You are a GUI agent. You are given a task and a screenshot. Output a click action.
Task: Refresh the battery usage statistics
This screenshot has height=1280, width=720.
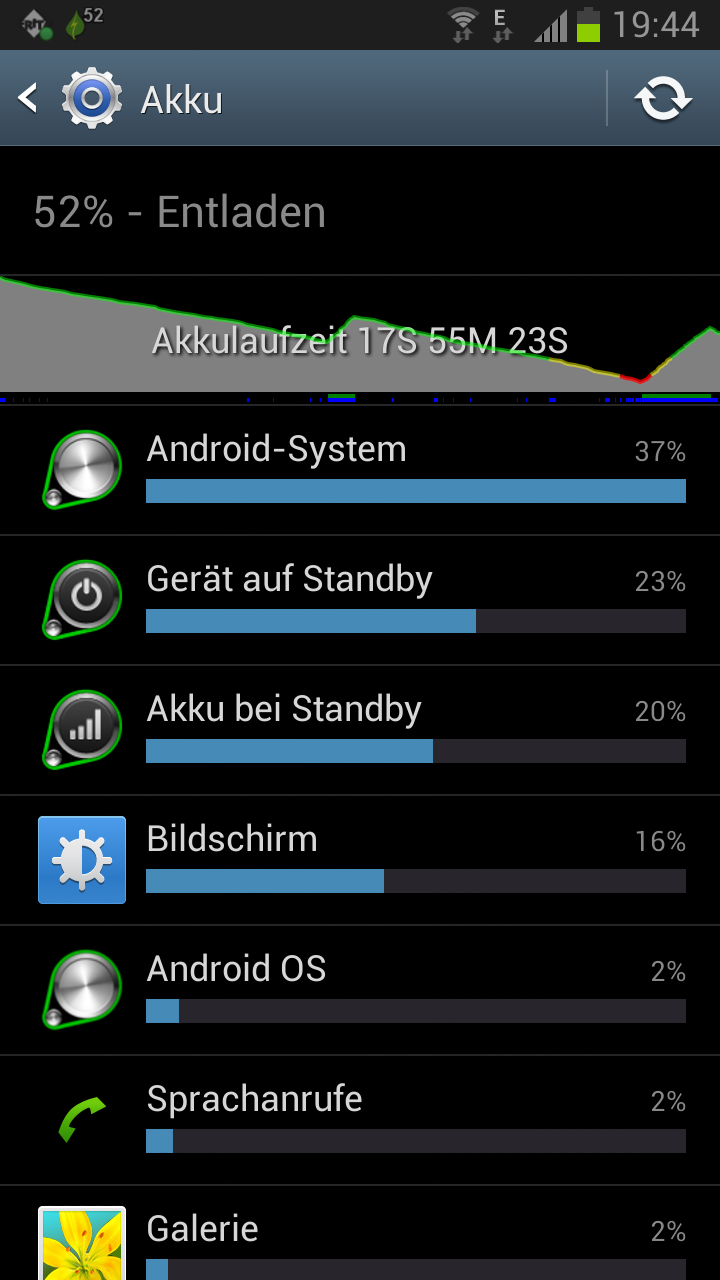[x=664, y=98]
